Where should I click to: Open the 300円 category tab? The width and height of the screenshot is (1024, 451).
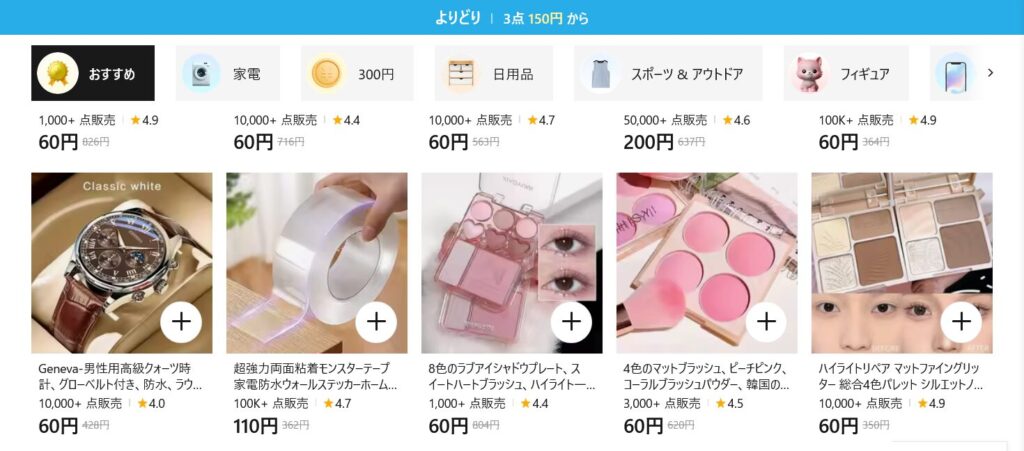(x=357, y=73)
